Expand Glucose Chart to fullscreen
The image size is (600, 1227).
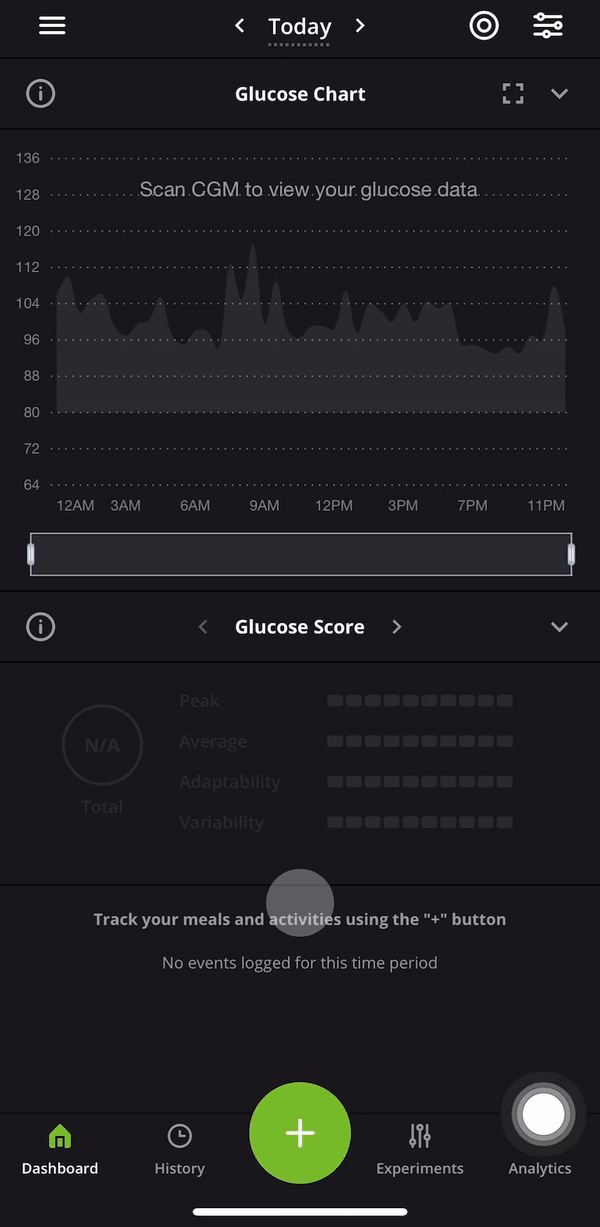pyautogui.click(x=513, y=94)
